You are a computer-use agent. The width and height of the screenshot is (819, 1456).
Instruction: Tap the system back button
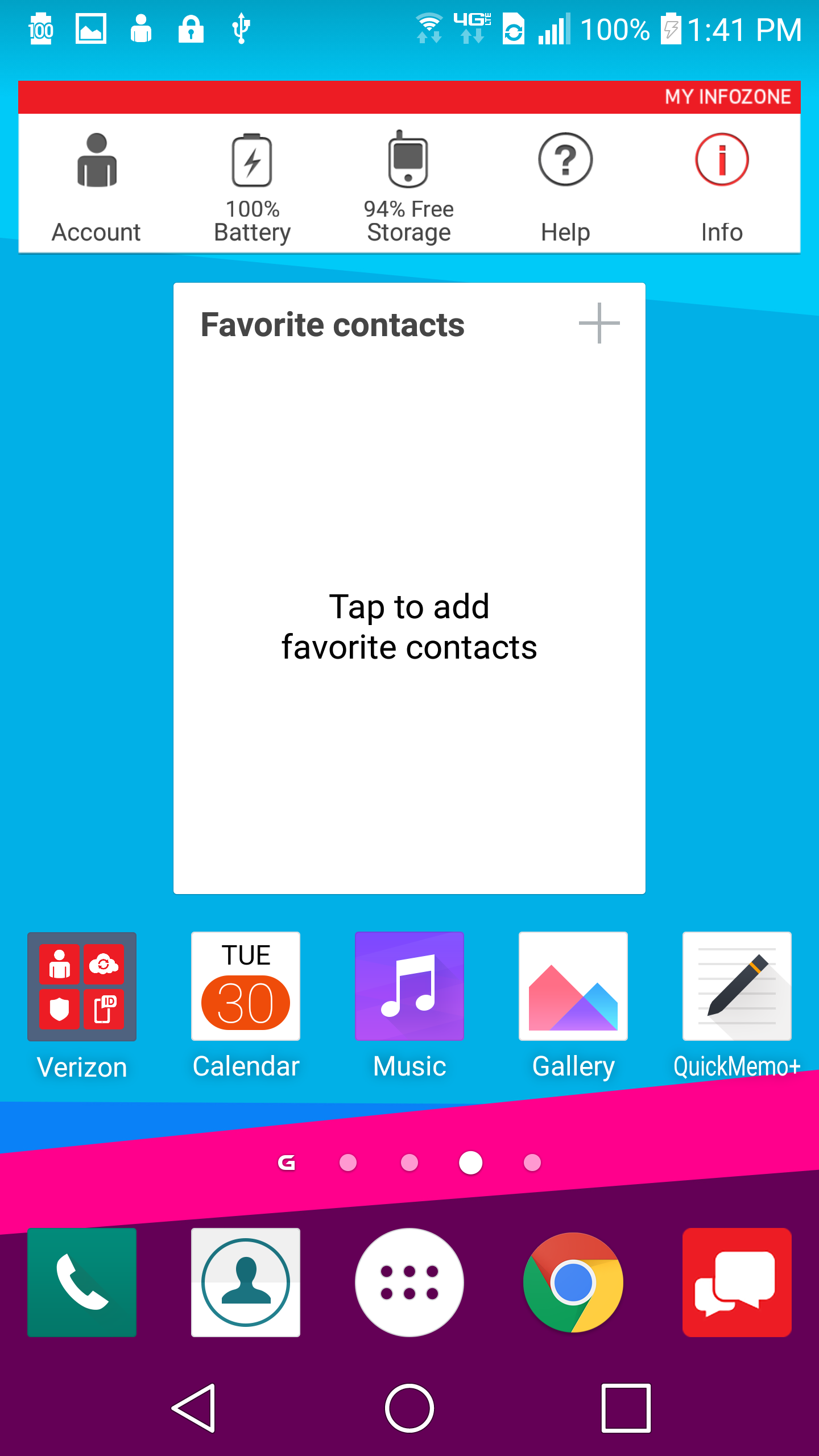coord(195,1408)
